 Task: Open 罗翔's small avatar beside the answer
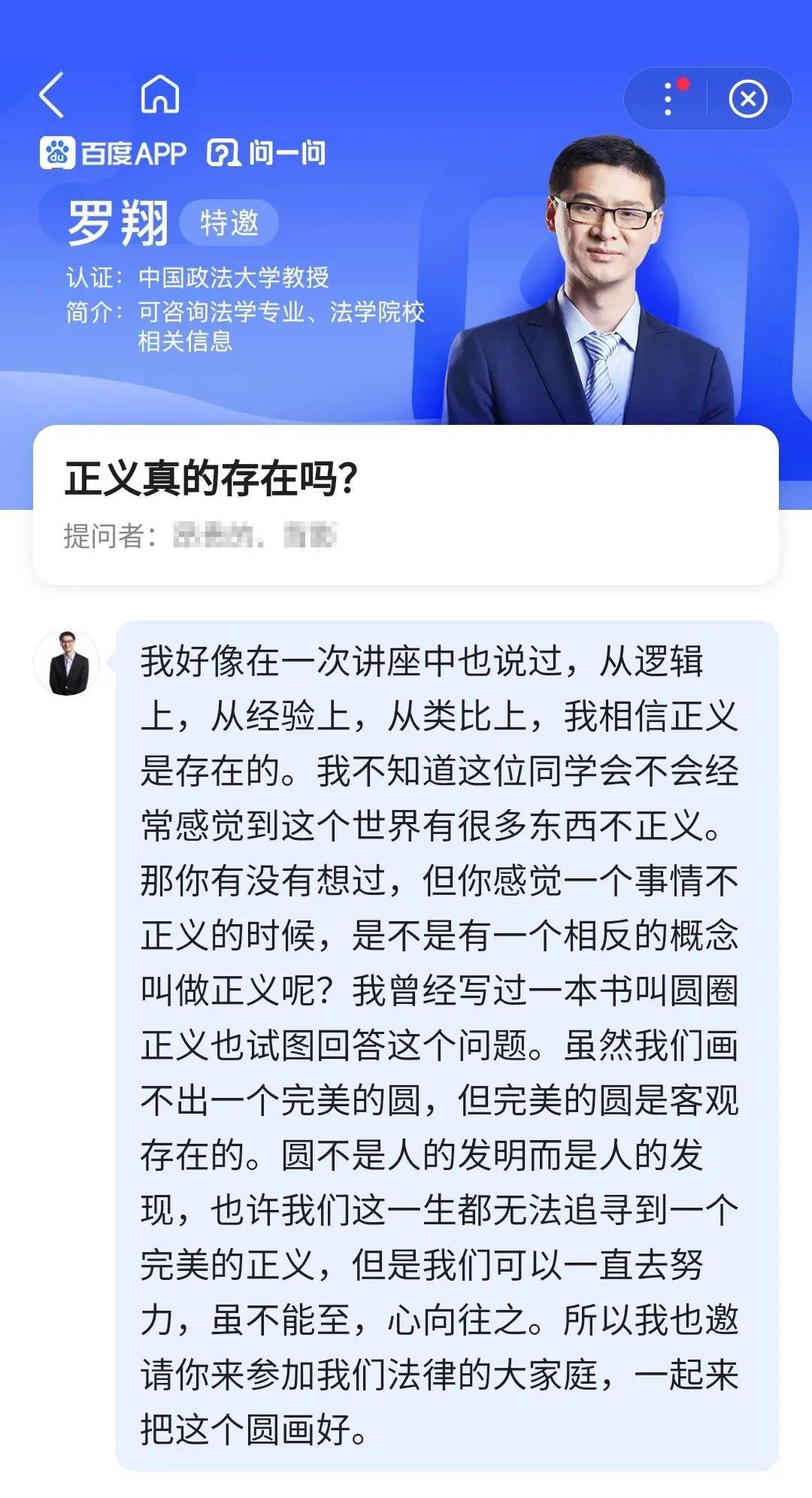click(x=68, y=663)
